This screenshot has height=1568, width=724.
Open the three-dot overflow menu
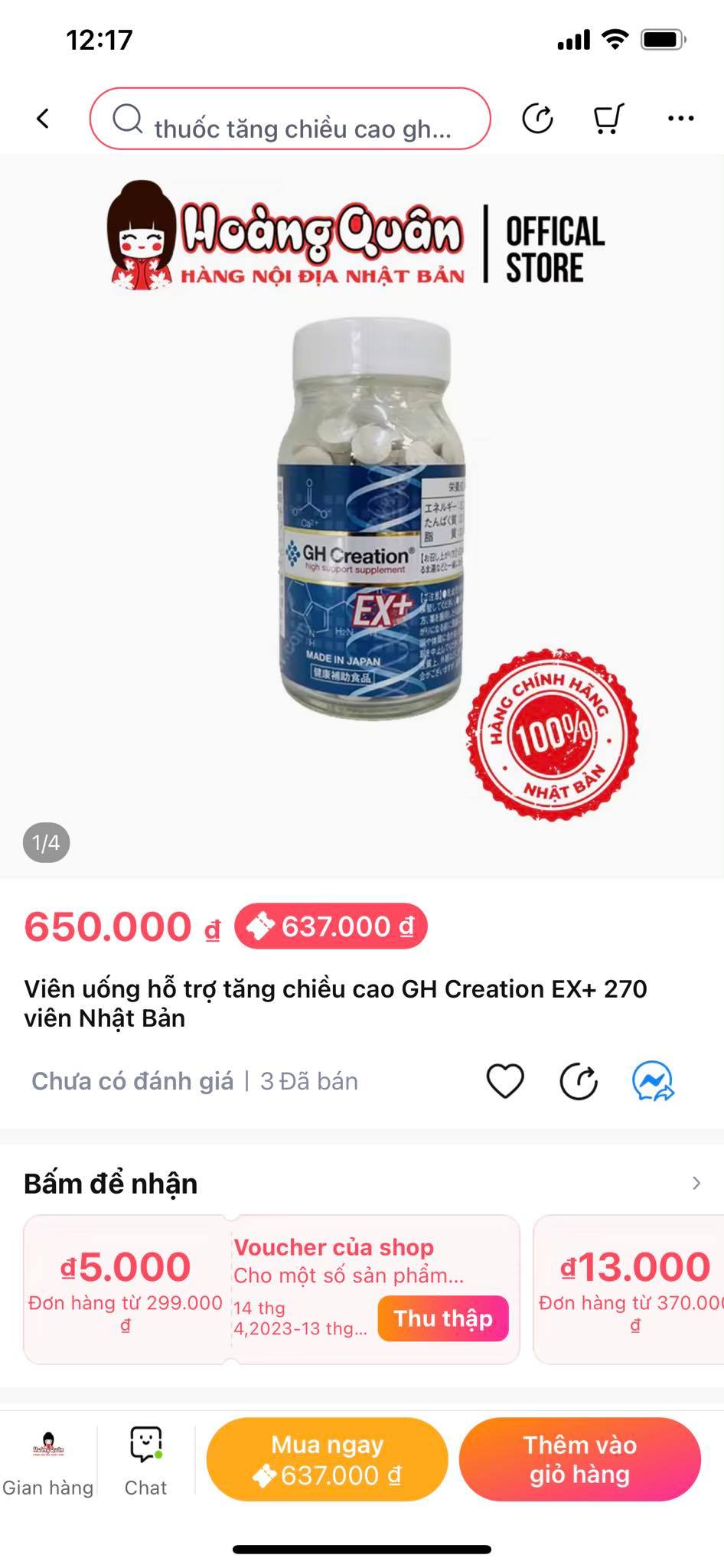tap(680, 119)
